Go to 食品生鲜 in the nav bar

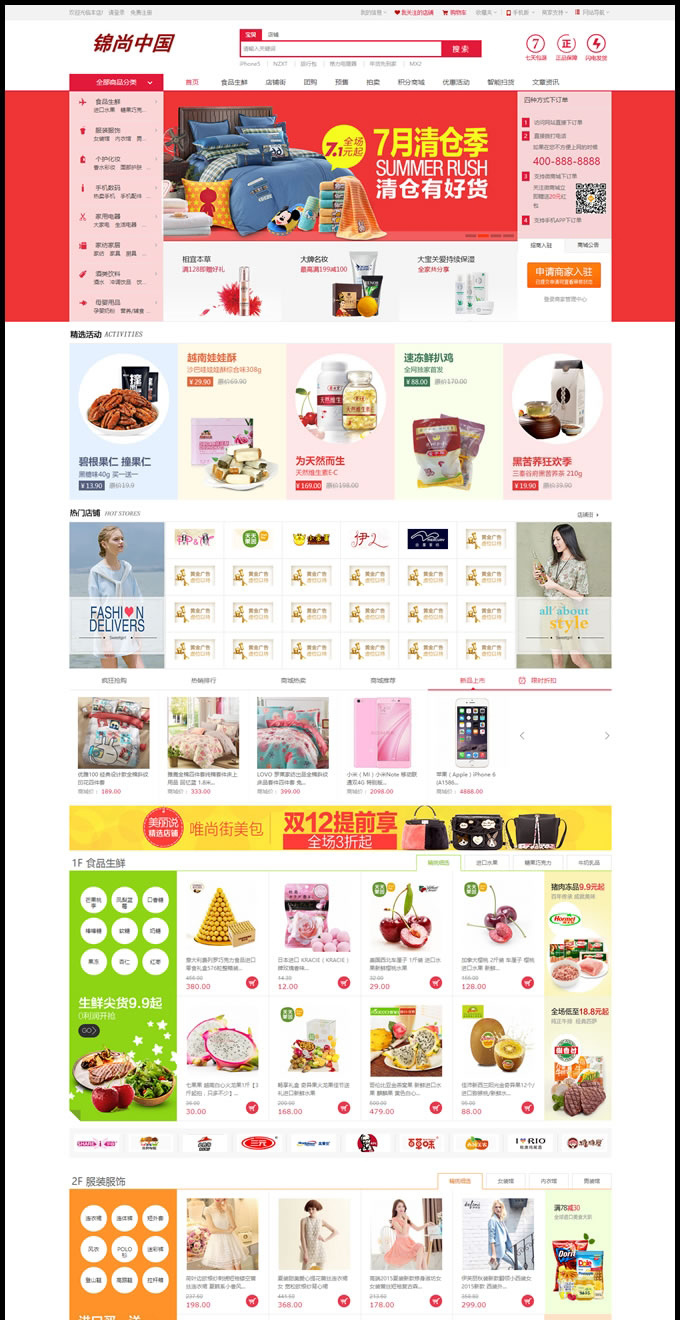[233, 82]
